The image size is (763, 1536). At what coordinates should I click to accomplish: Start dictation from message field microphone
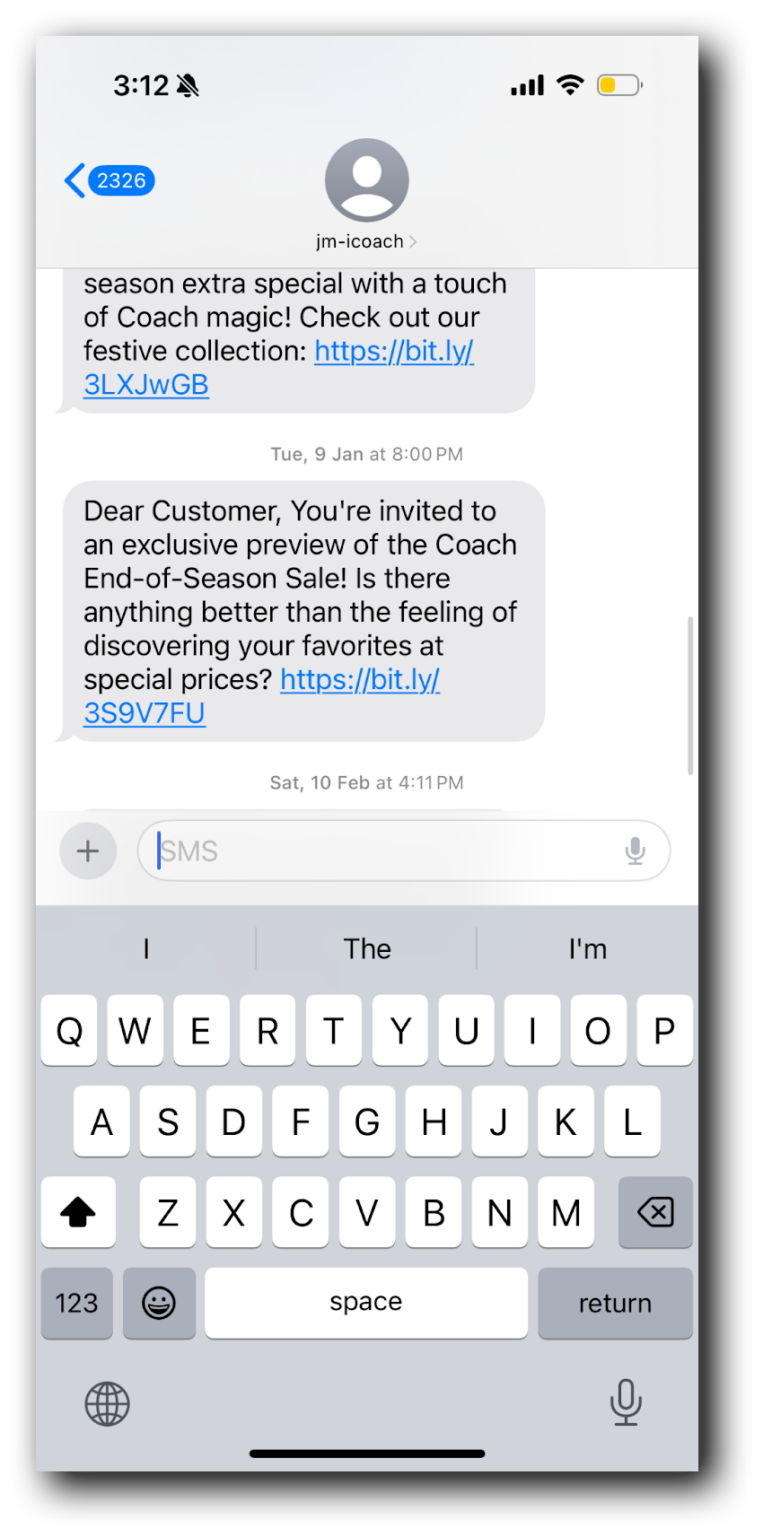(634, 851)
